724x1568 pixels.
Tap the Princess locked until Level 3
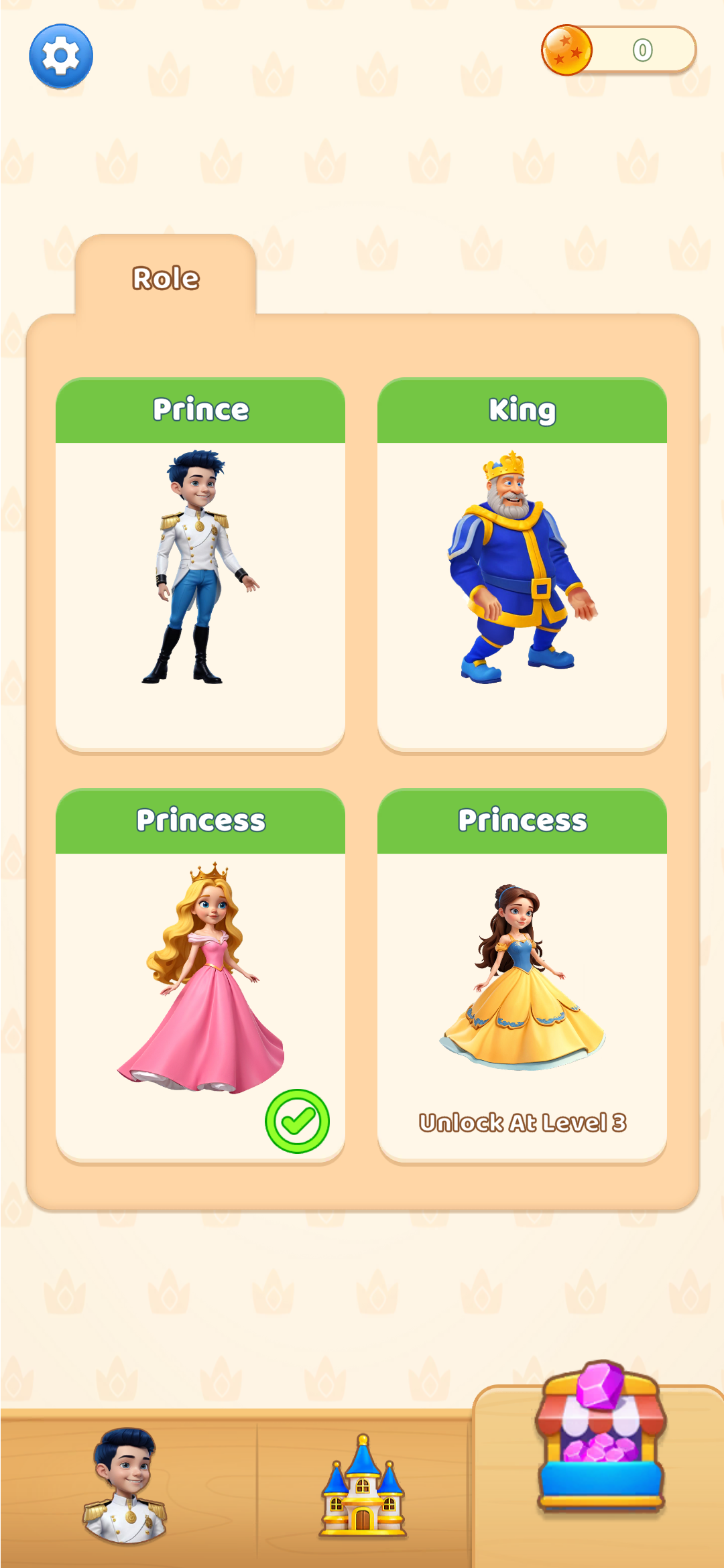coord(522,976)
